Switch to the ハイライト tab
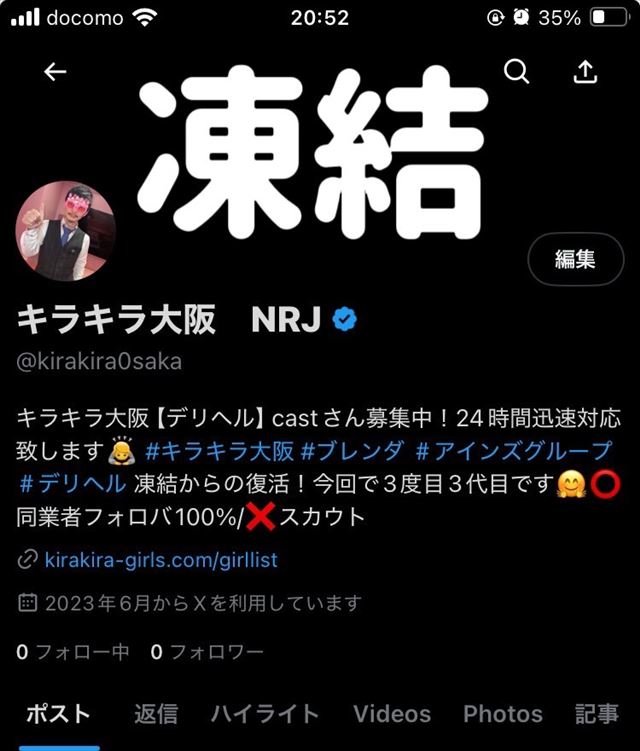The width and height of the screenshot is (640, 751). (x=265, y=714)
